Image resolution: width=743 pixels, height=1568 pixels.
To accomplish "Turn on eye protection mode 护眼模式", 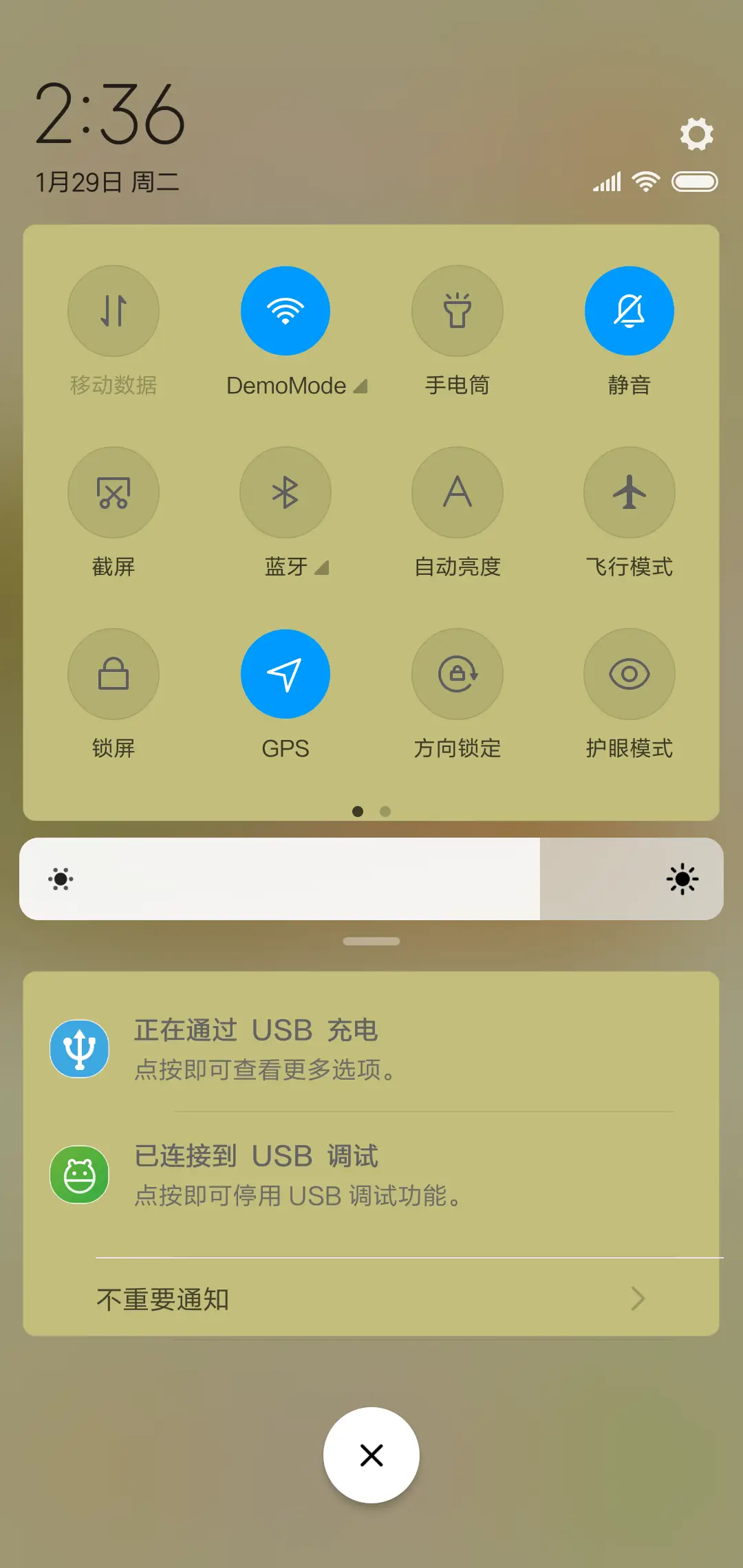I will coord(629,674).
